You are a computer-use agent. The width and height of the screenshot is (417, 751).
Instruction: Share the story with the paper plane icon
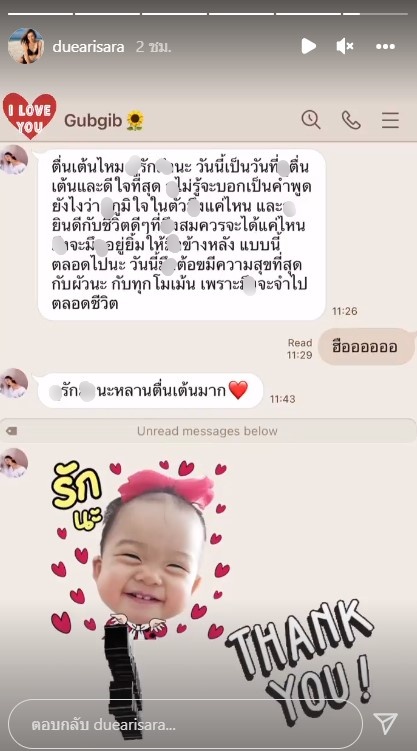point(385,723)
